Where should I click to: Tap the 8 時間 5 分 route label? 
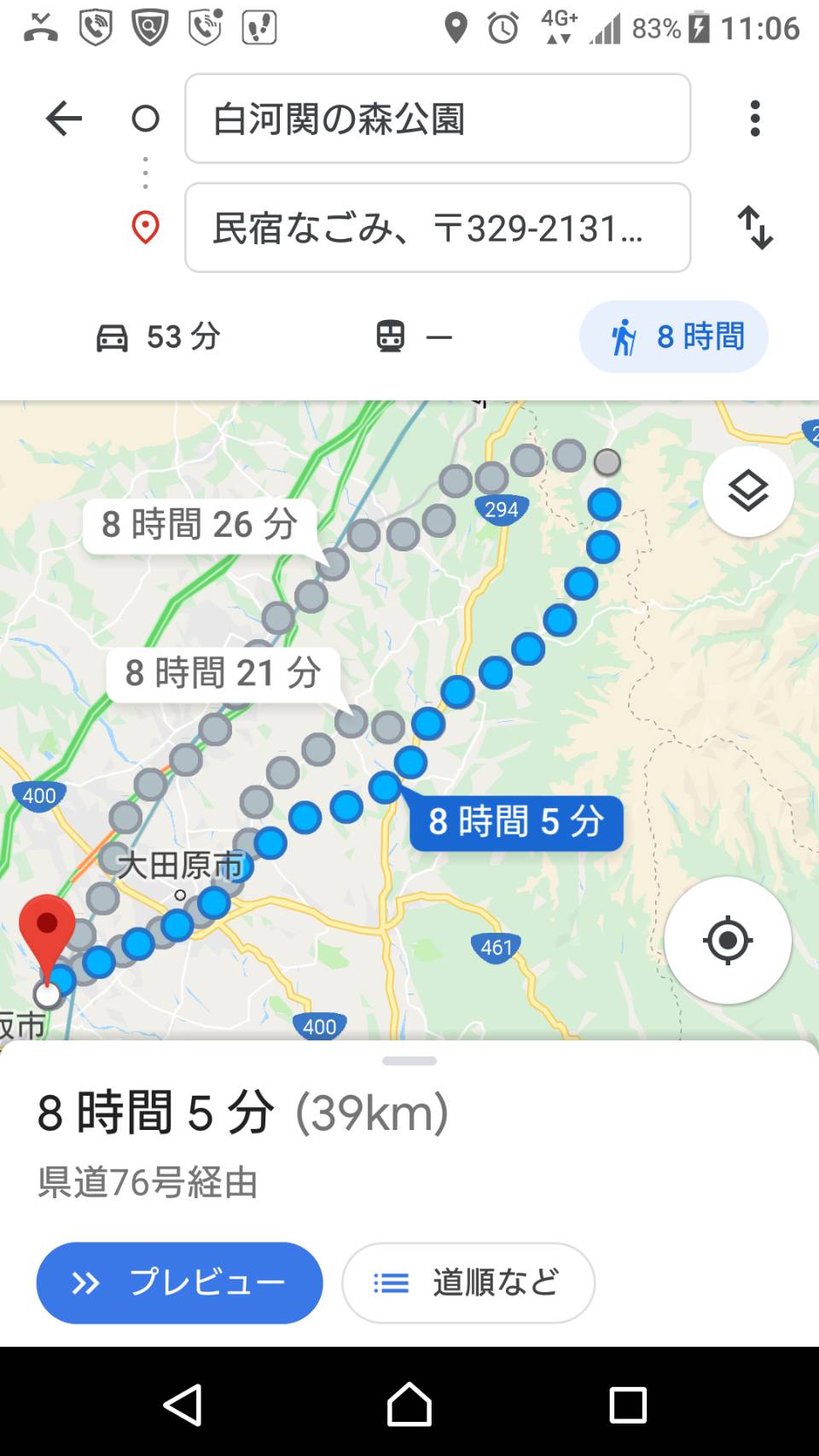tap(516, 823)
